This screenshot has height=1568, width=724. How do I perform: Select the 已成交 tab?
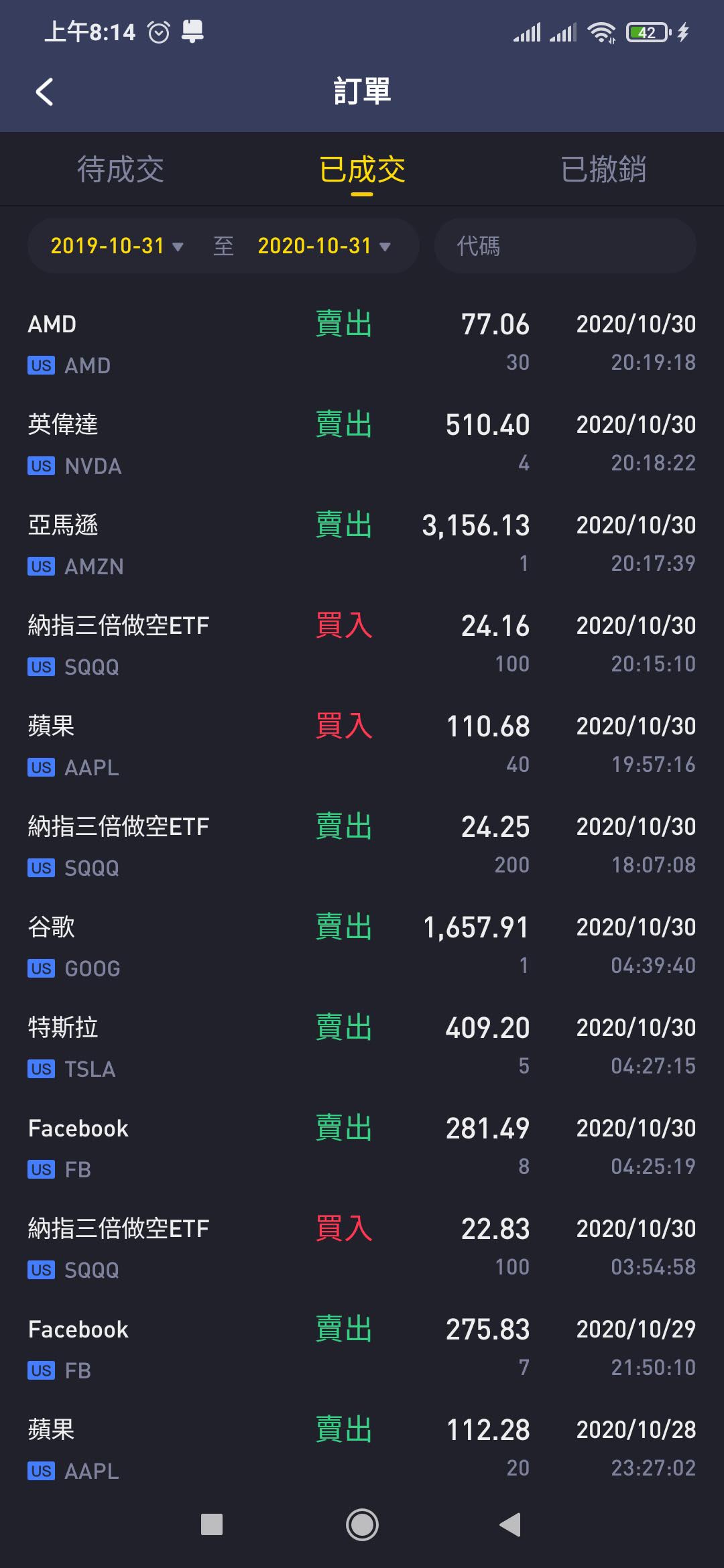coord(362,169)
